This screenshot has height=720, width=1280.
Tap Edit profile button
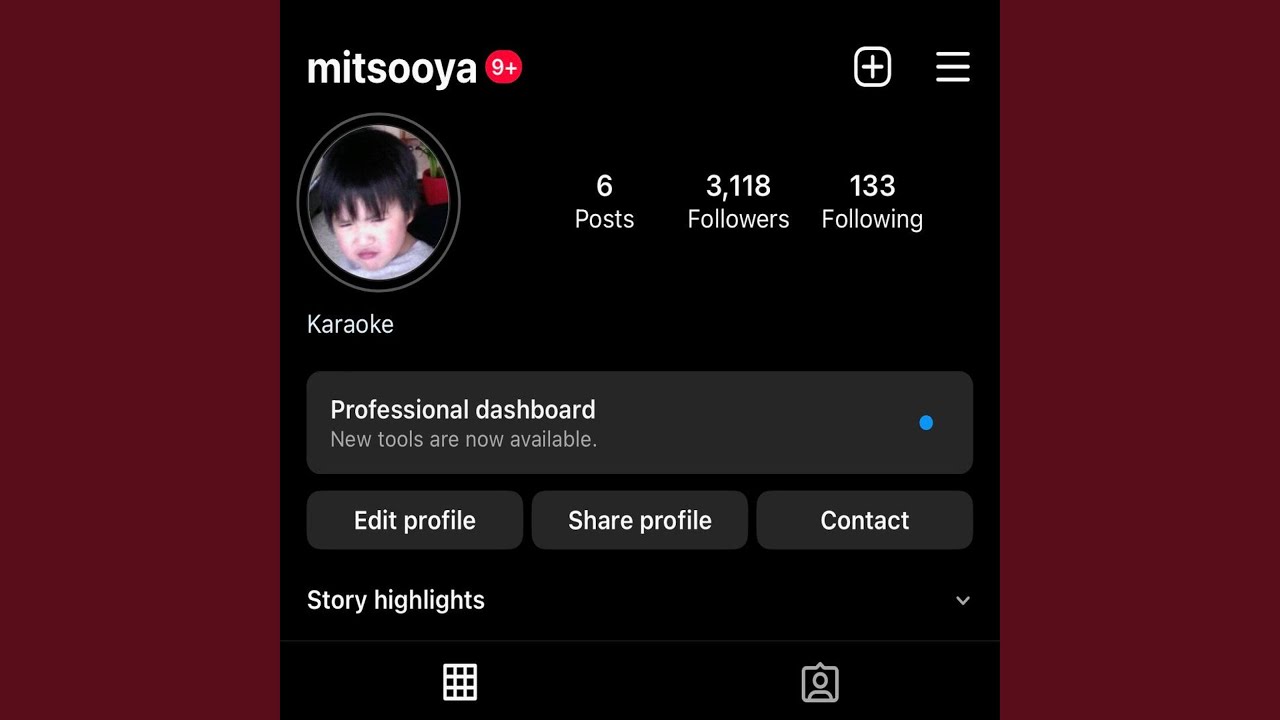(414, 520)
